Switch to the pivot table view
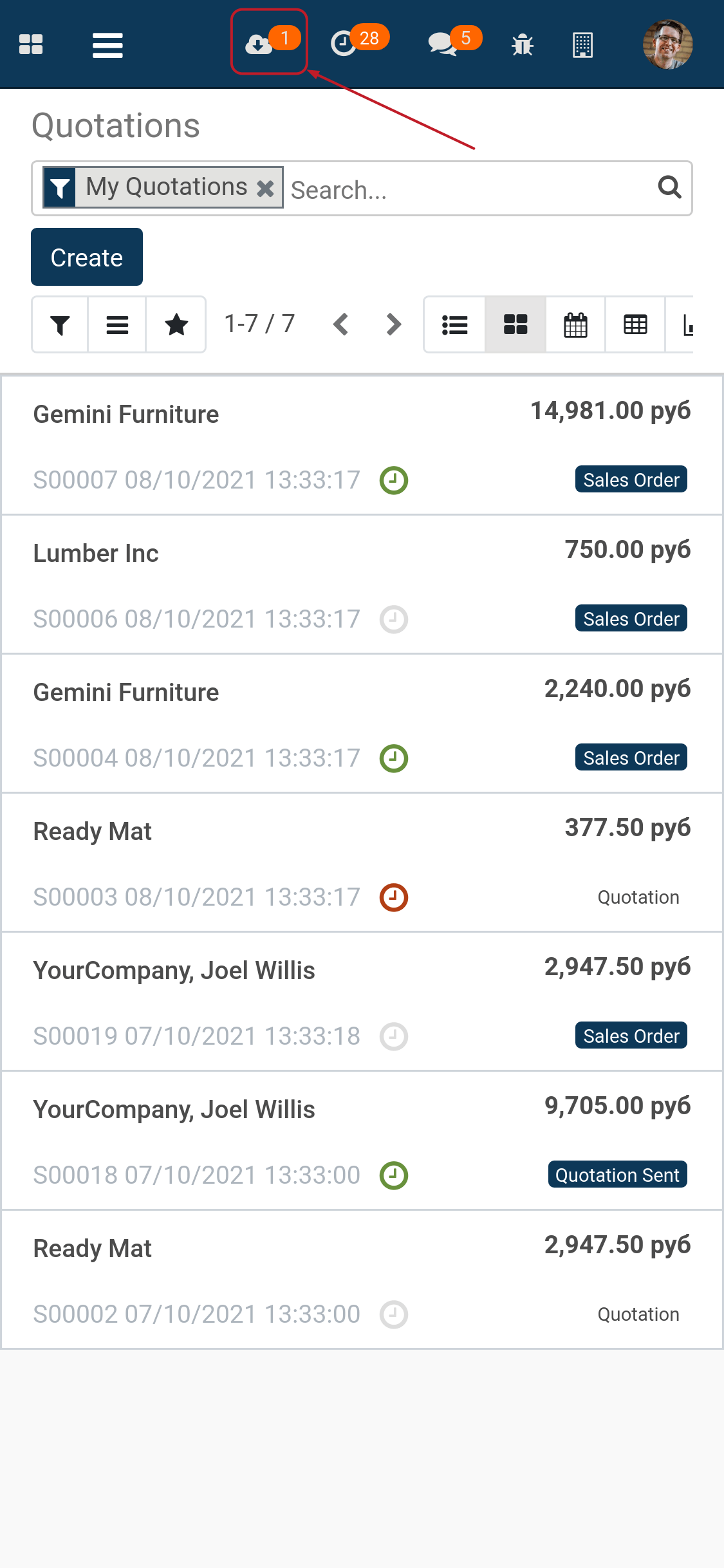This screenshot has width=724, height=1568. 635,325
